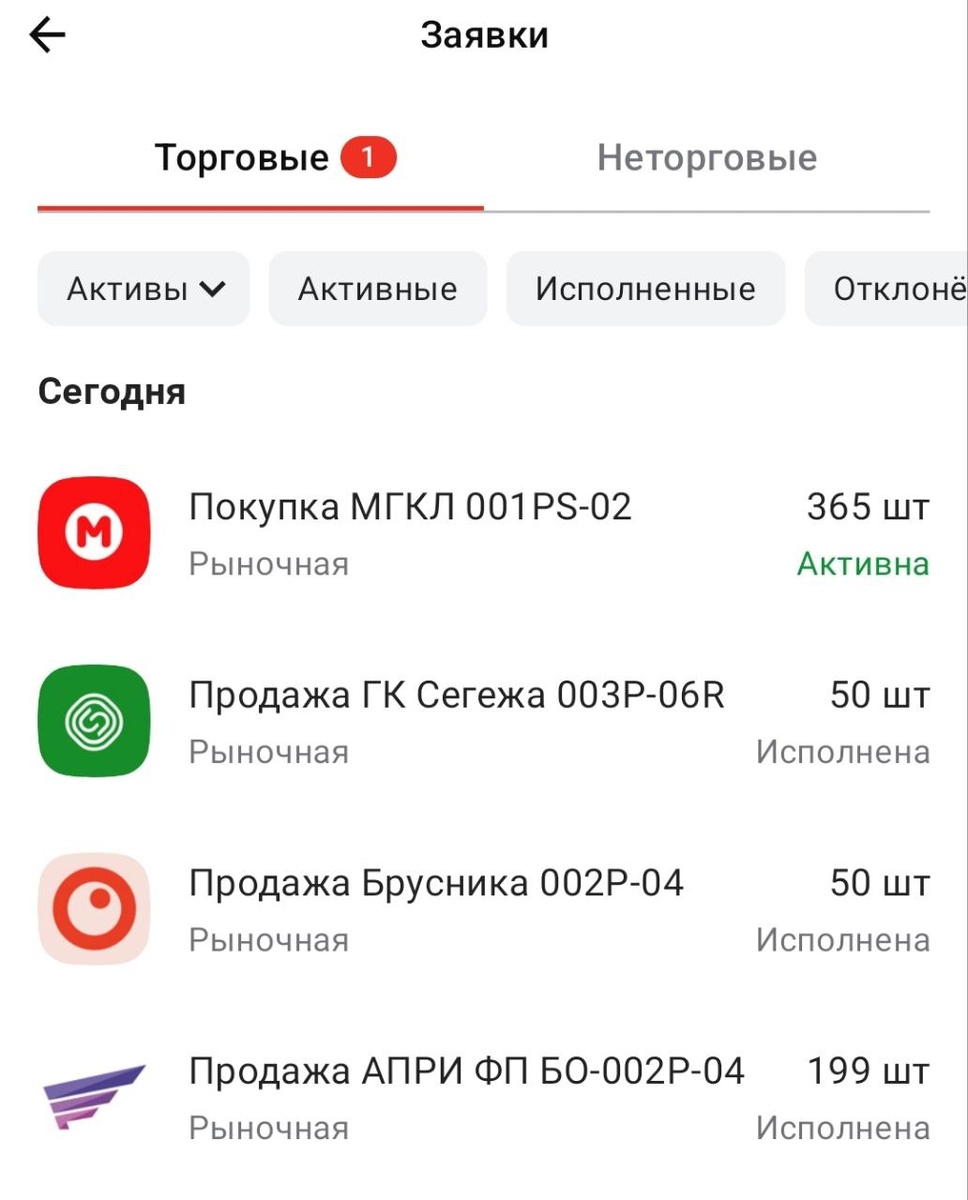Enable the Активные filter chip
This screenshot has width=968, height=1200.
tap(377, 288)
